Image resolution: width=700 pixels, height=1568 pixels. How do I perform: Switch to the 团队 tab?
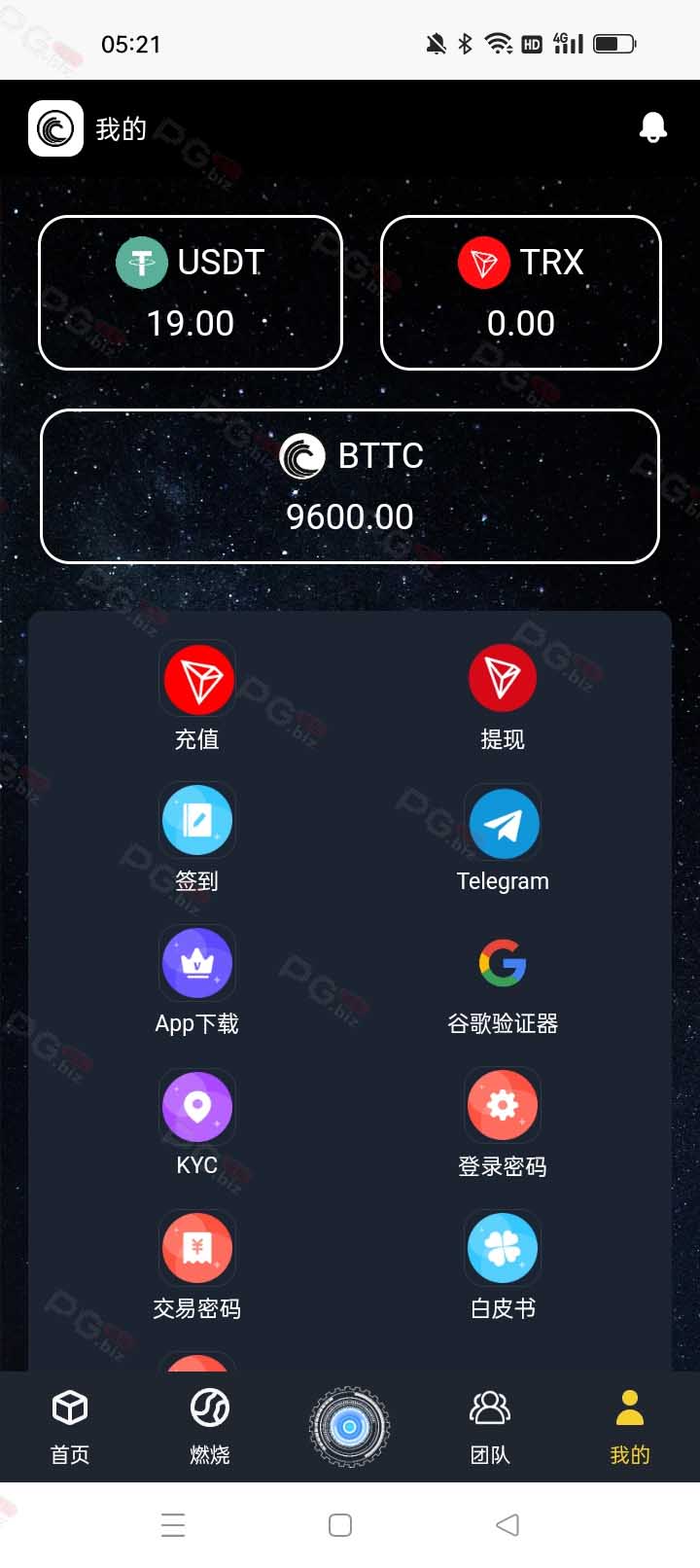pos(490,1427)
